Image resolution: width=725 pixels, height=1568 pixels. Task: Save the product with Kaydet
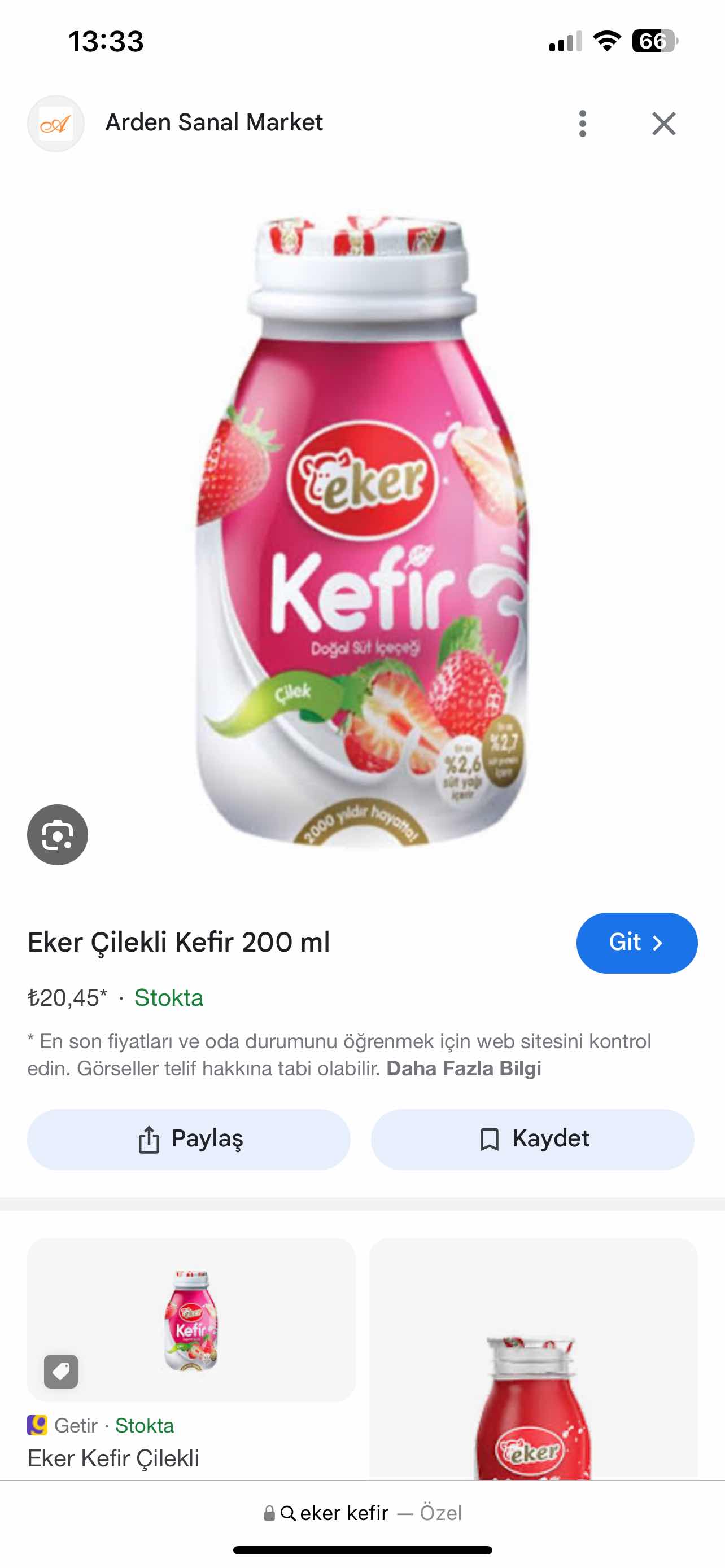tap(532, 1139)
